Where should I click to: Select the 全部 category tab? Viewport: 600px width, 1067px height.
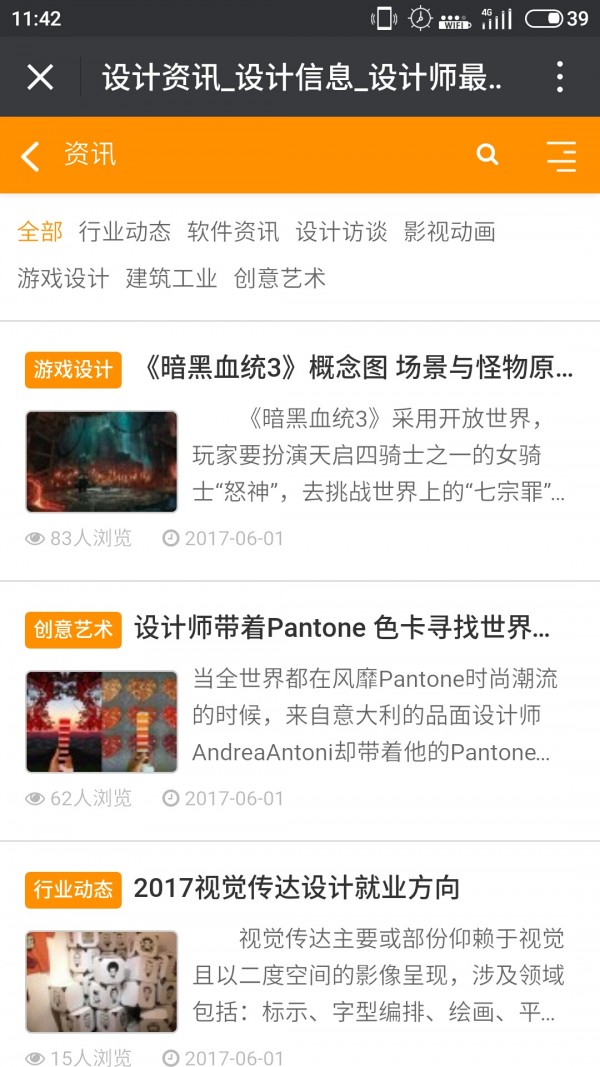(x=40, y=232)
